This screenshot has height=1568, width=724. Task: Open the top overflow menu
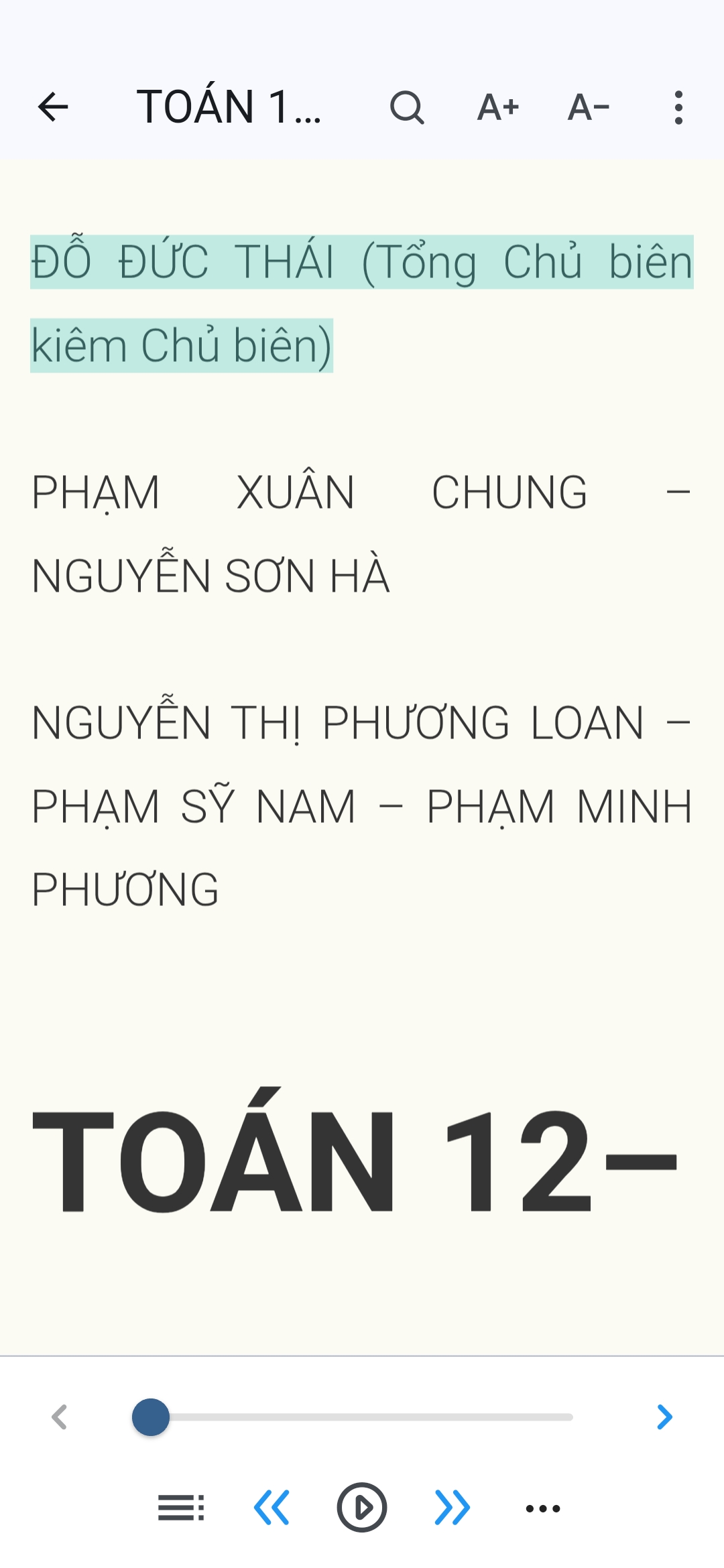[x=678, y=107]
